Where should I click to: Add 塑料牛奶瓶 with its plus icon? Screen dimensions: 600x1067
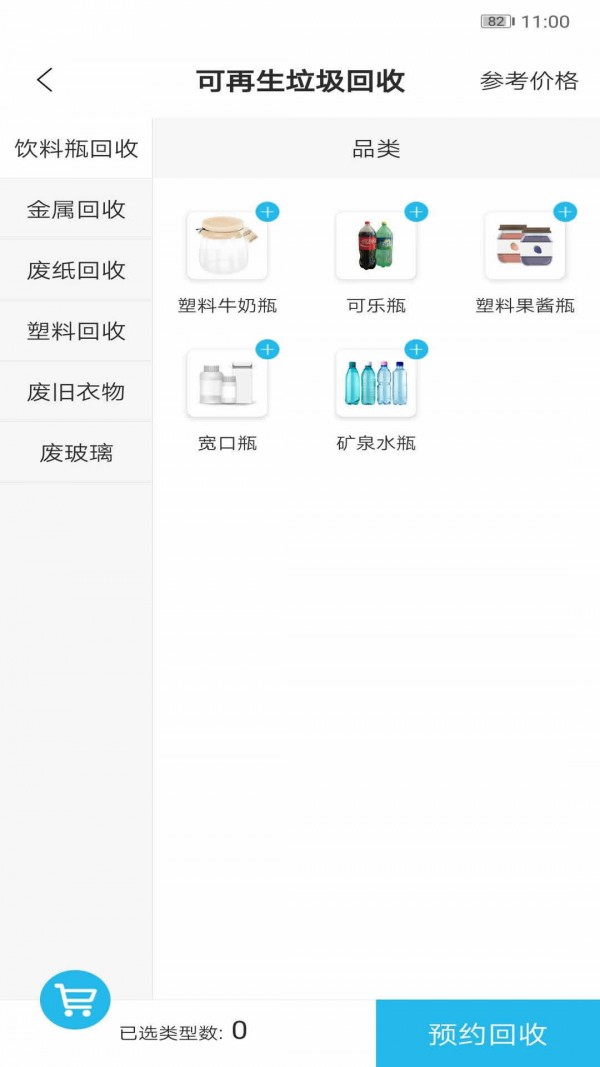[267, 212]
